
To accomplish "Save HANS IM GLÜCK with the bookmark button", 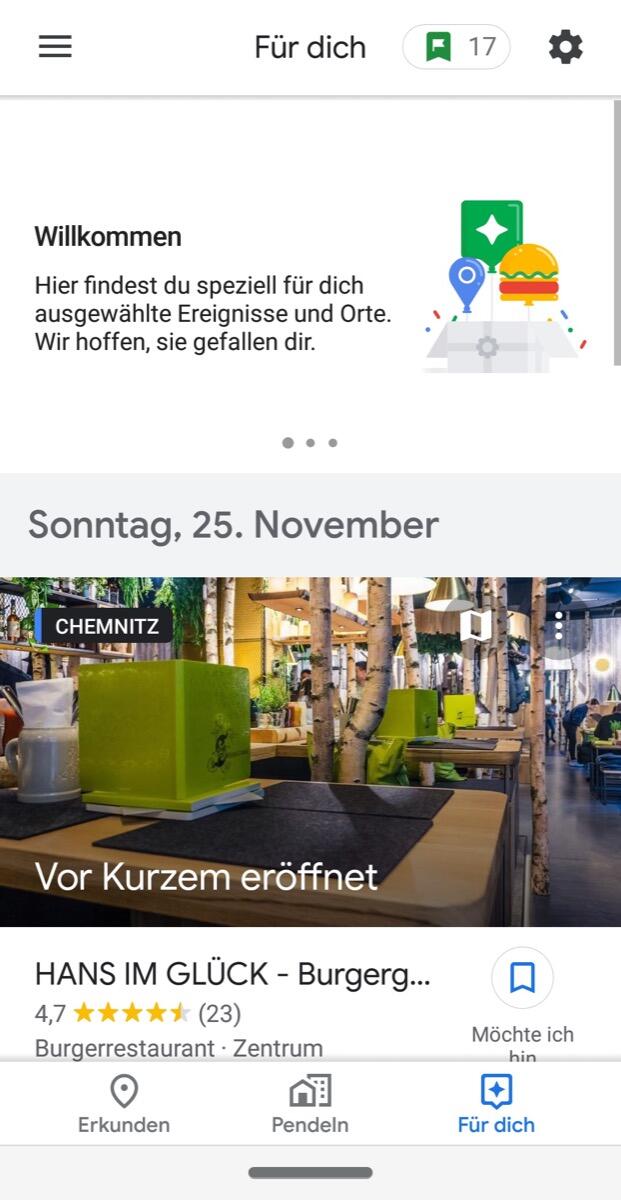I will click(x=522, y=978).
